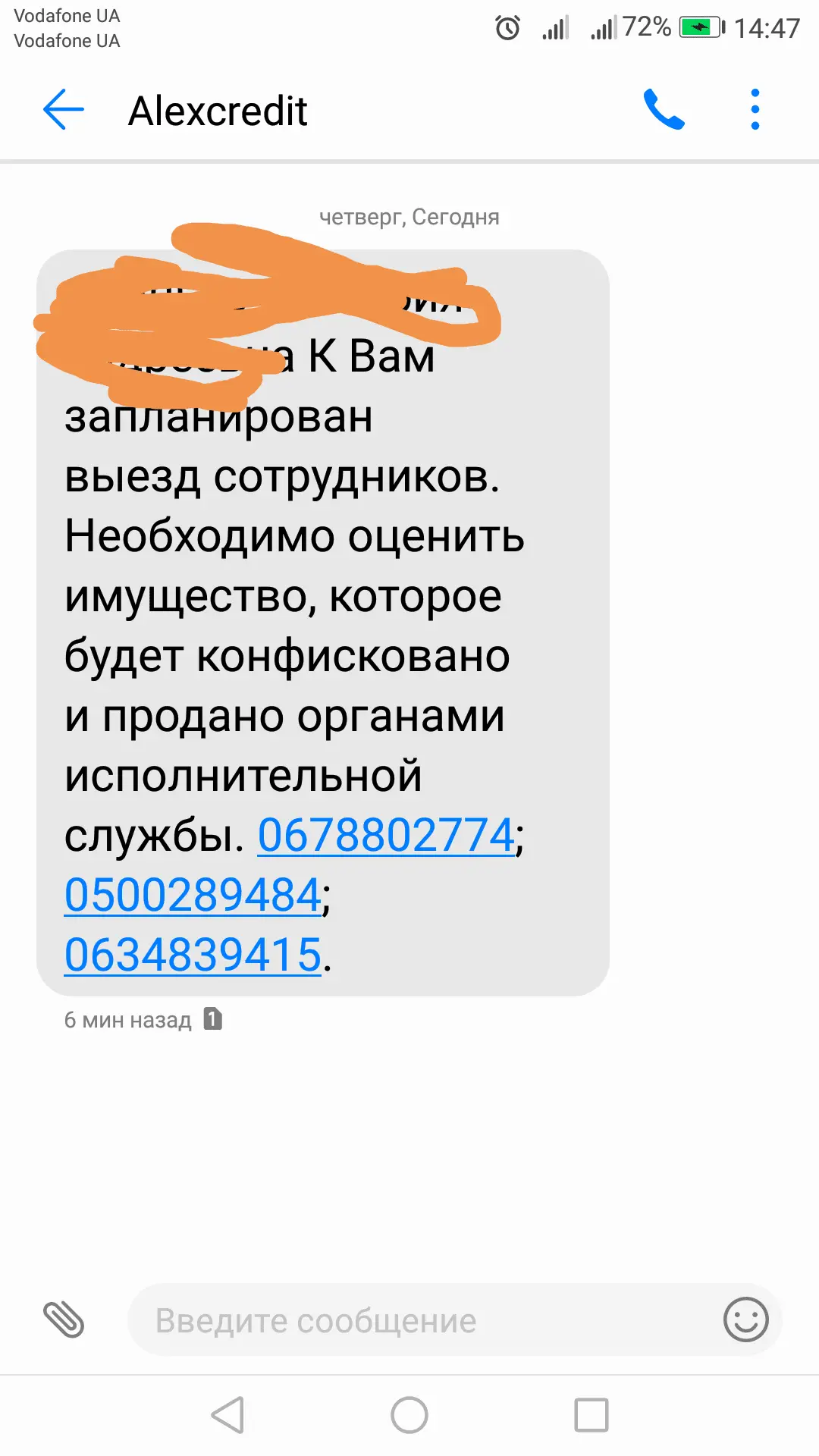Screen dimensions: 819x1456
Task: Open the emoji picker smiley
Action: tap(745, 1319)
